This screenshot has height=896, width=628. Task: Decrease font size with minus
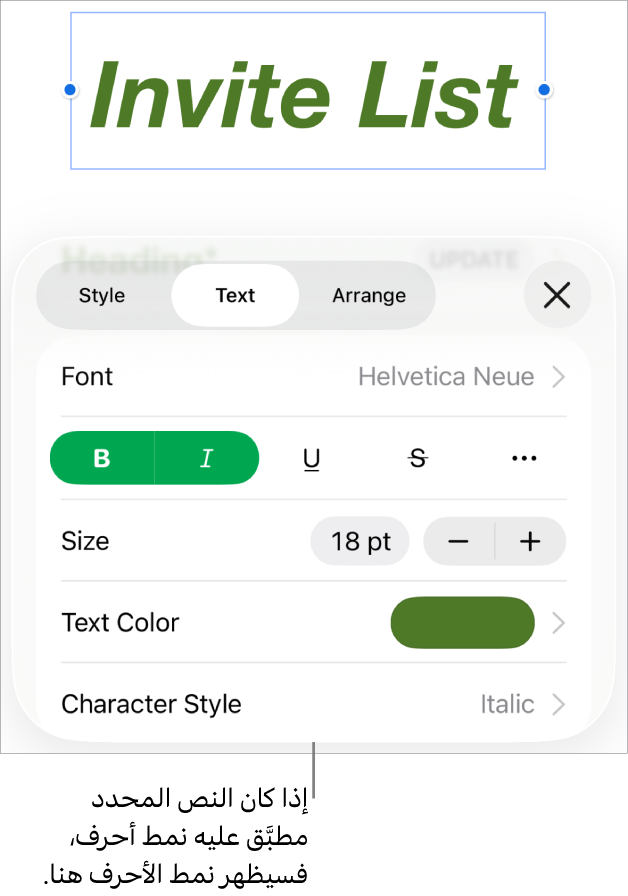tap(459, 542)
